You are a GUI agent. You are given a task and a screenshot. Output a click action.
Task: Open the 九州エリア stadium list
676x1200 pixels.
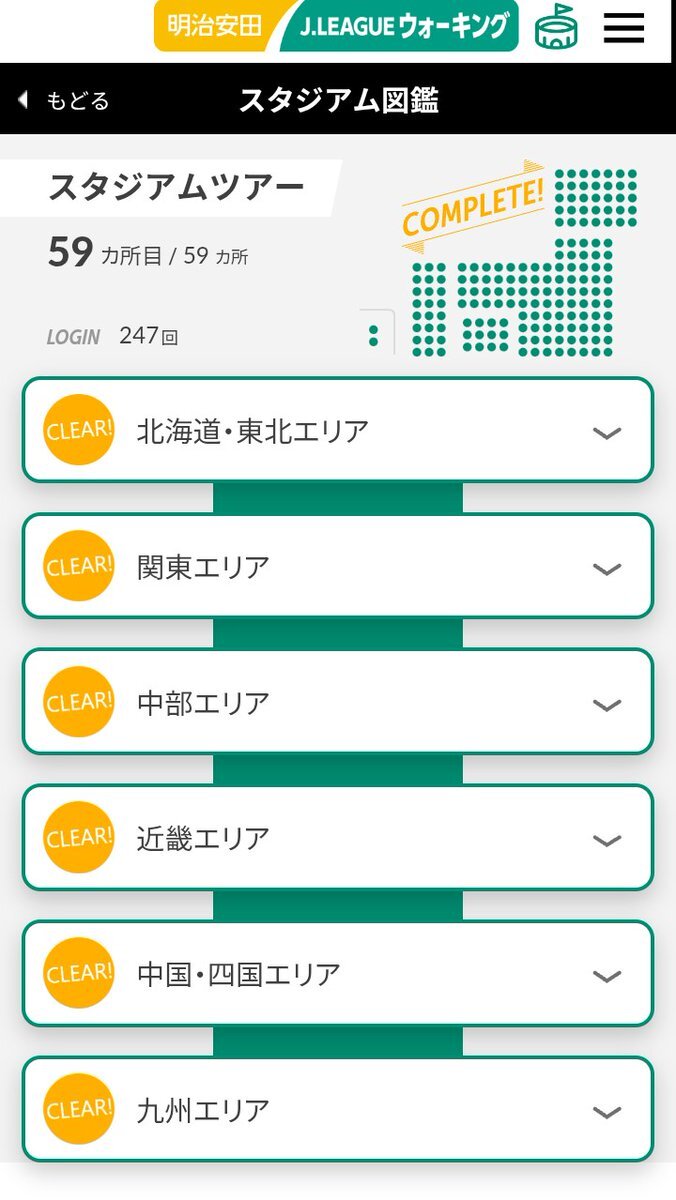pos(338,1110)
